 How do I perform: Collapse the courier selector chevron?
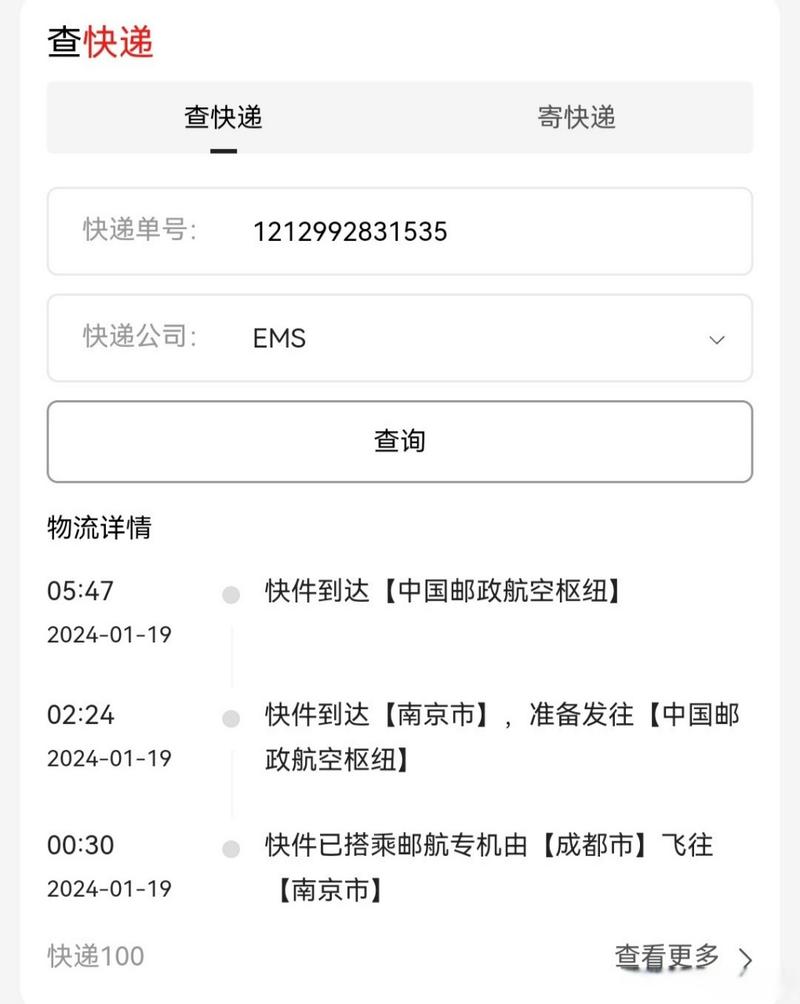point(716,340)
